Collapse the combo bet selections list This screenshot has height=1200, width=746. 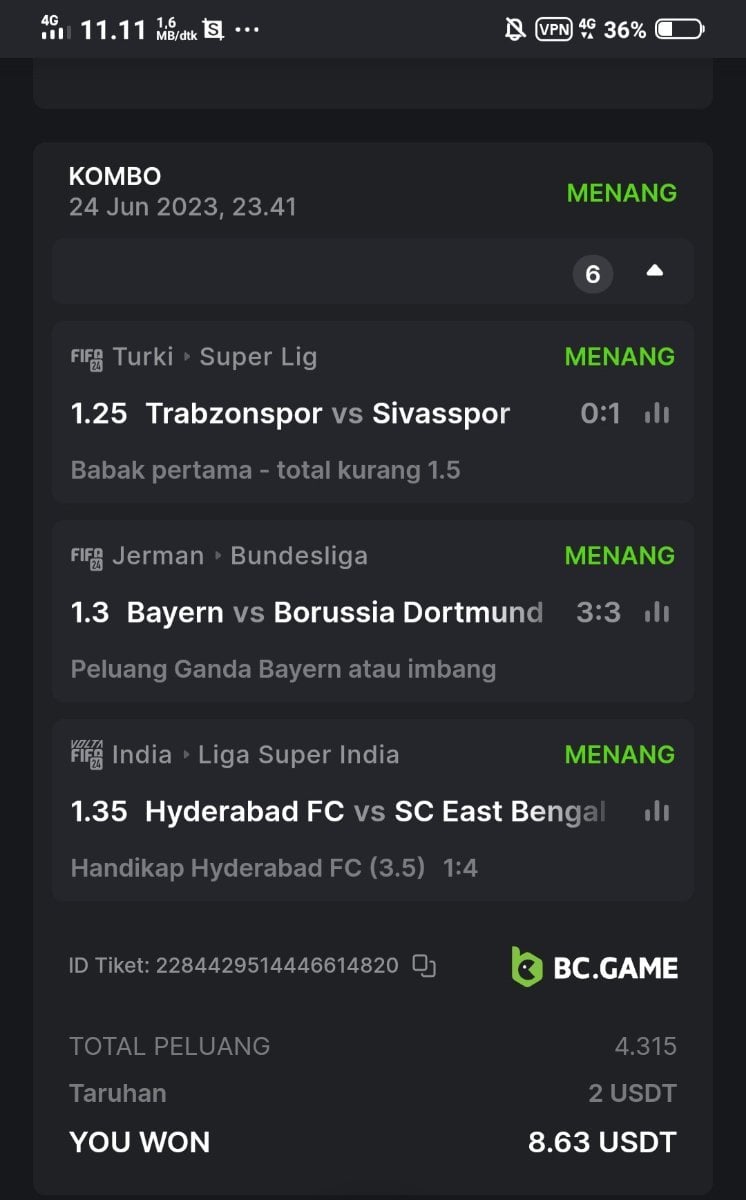point(654,271)
